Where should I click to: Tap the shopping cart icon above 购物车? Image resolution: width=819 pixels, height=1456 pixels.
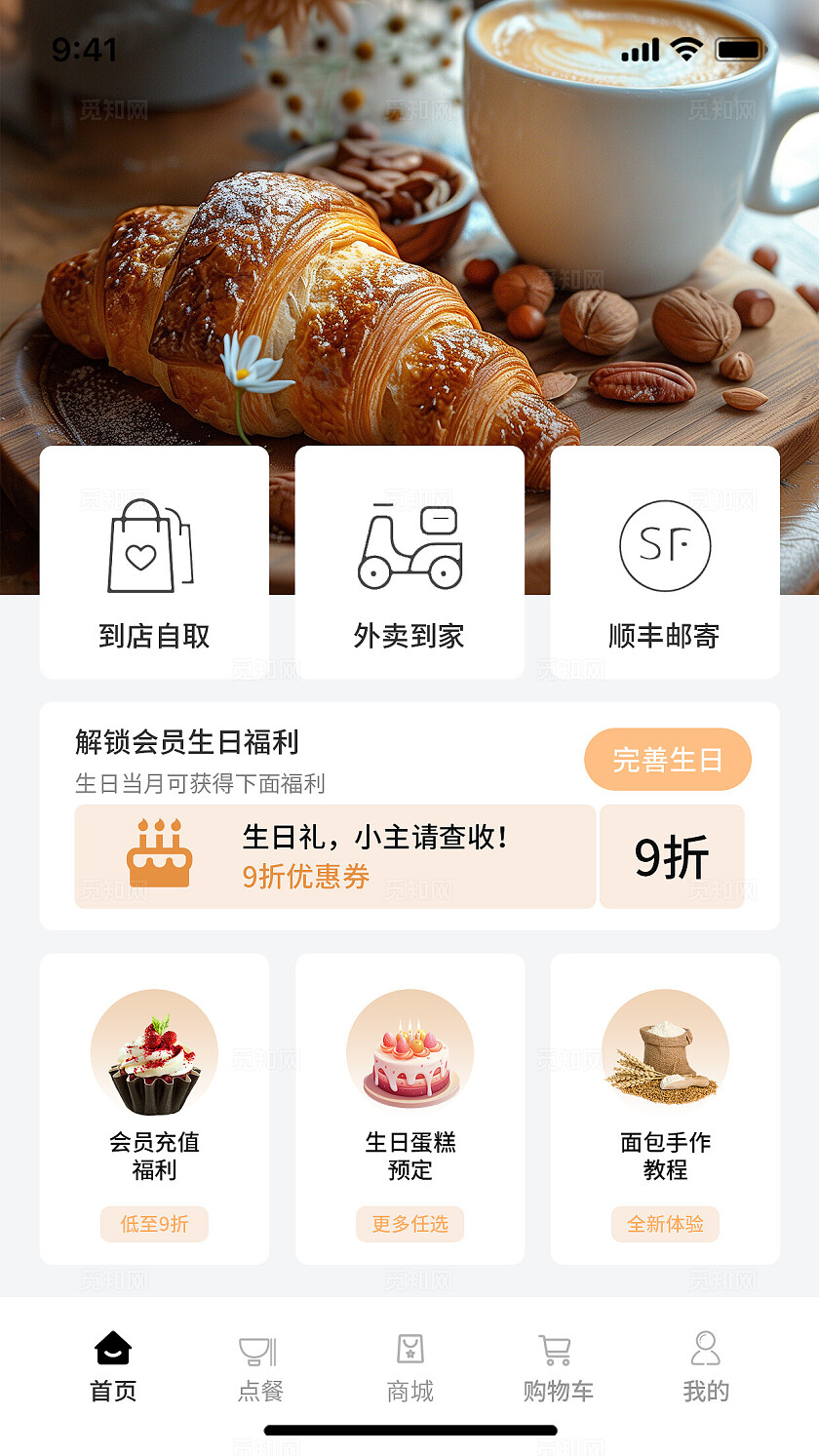pyautogui.click(x=557, y=1348)
